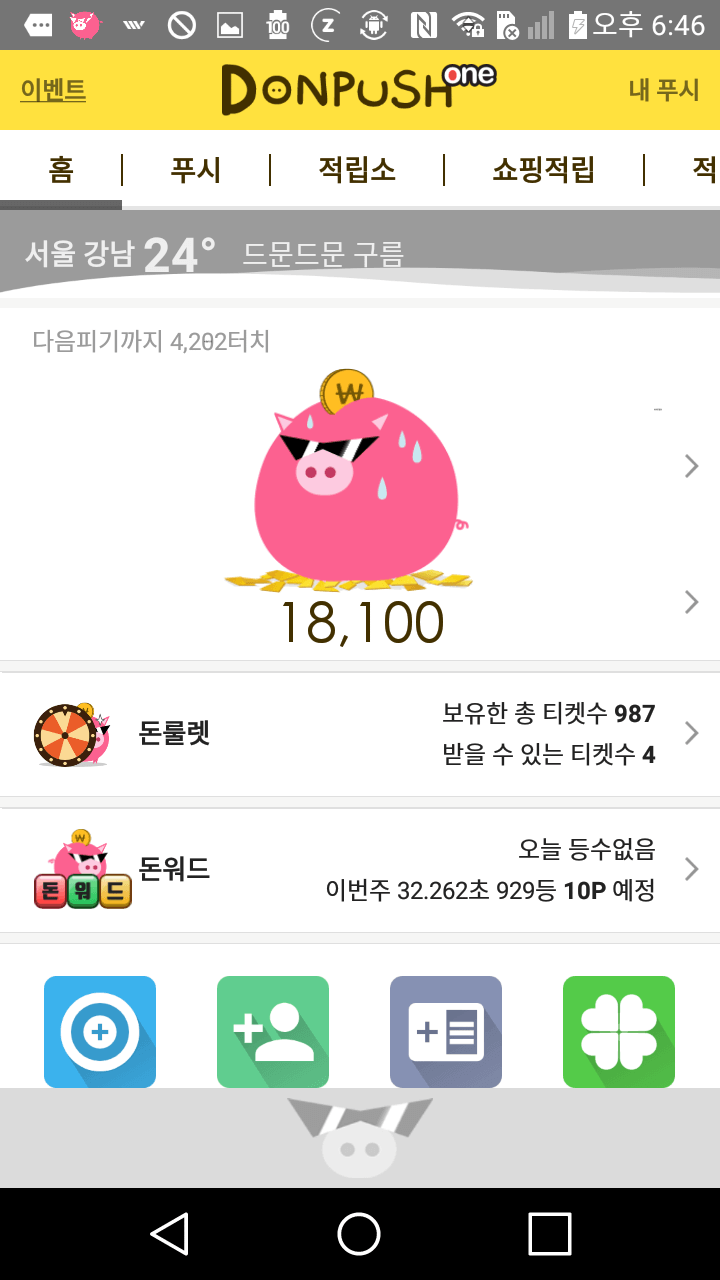Open the 돈룰렛 row

point(360,734)
